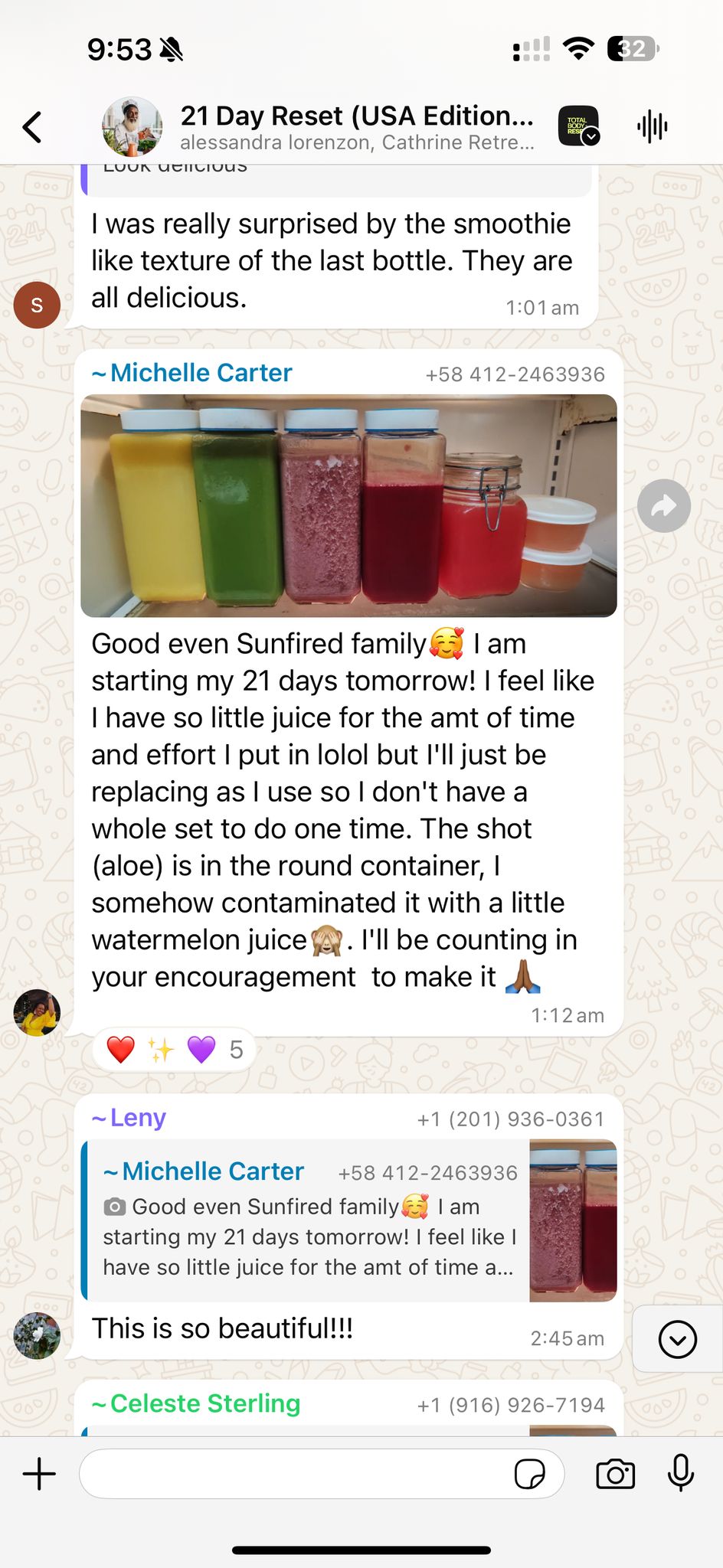The image size is (723, 1568).
Task: Open Celeste Sterling's contact name
Action: pos(204,1403)
